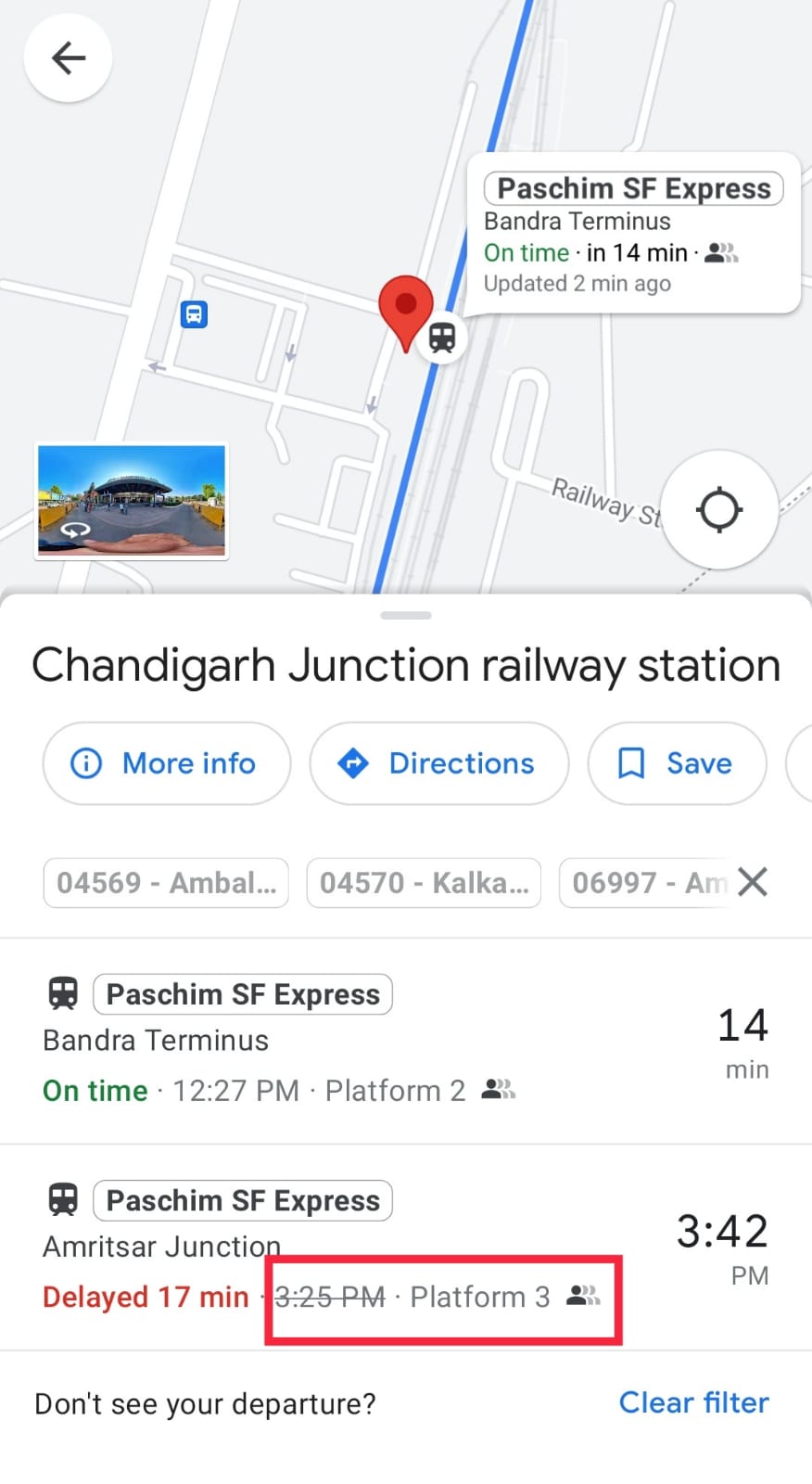Get Directions to Chandigarh Junction
The width and height of the screenshot is (812, 1484).
[438, 763]
